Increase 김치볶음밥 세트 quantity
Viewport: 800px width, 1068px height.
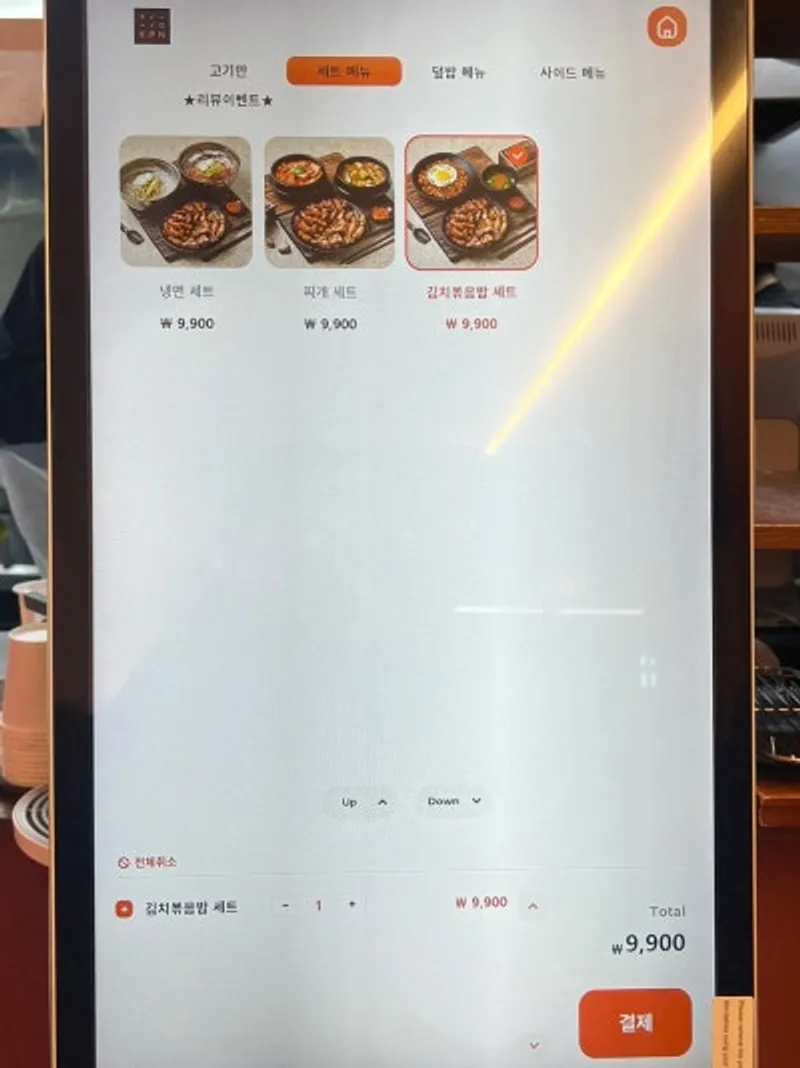351,905
